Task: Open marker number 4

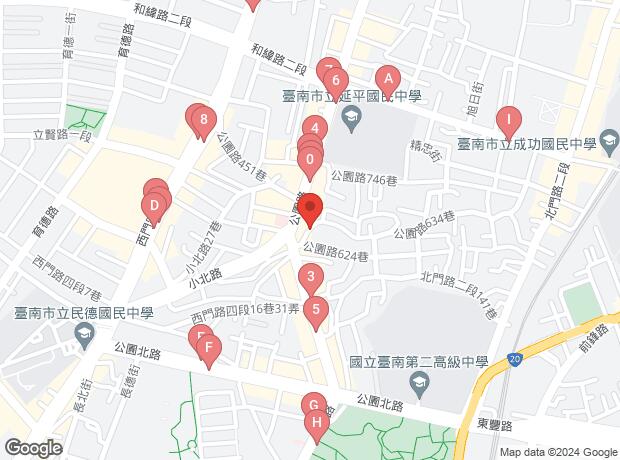Action: [315, 129]
